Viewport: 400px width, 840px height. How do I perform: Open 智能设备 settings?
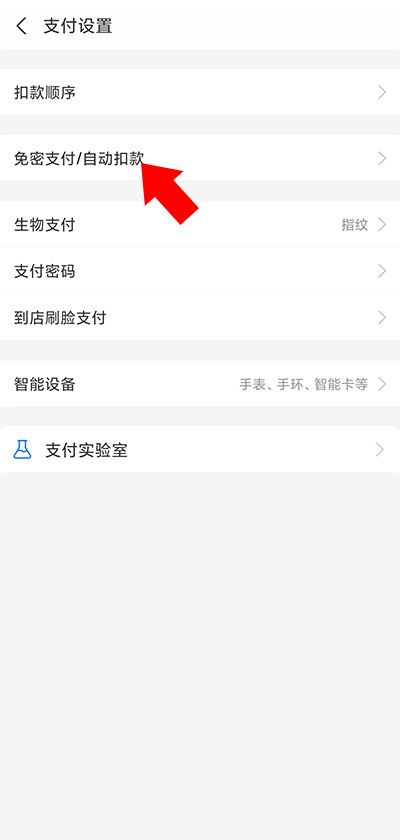point(200,384)
